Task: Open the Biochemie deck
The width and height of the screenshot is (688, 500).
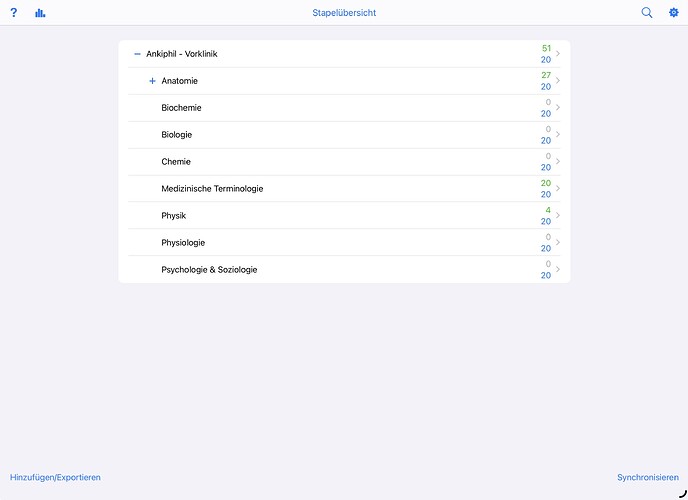Action: [181, 108]
